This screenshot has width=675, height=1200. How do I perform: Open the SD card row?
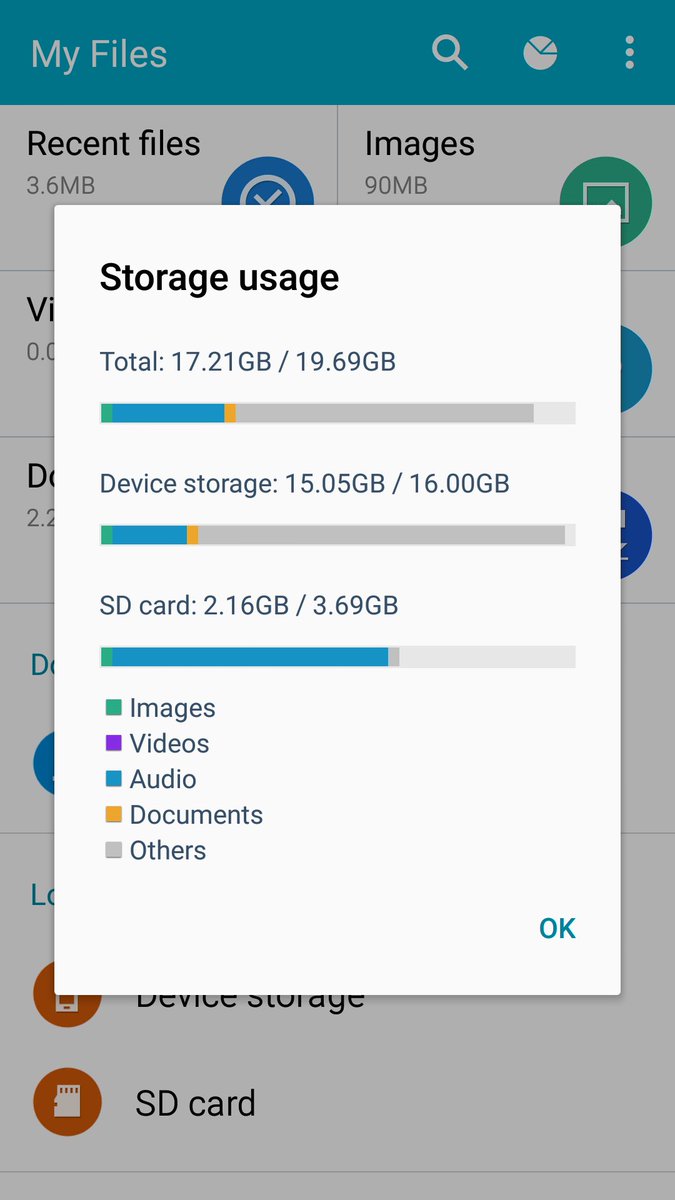tap(337, 1103)
